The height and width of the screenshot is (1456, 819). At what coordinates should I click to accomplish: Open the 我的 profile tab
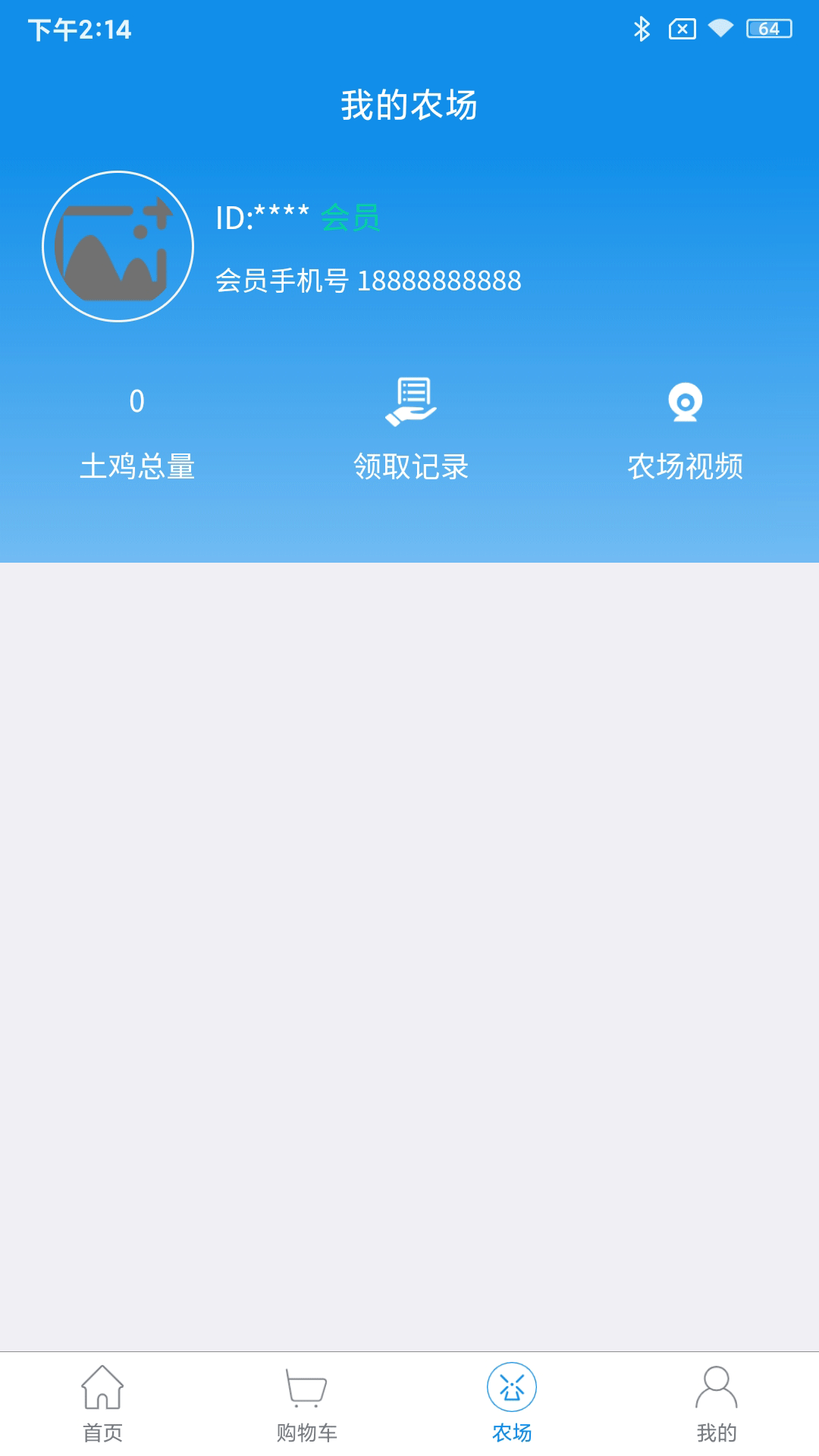click(x=716, y=1404)
